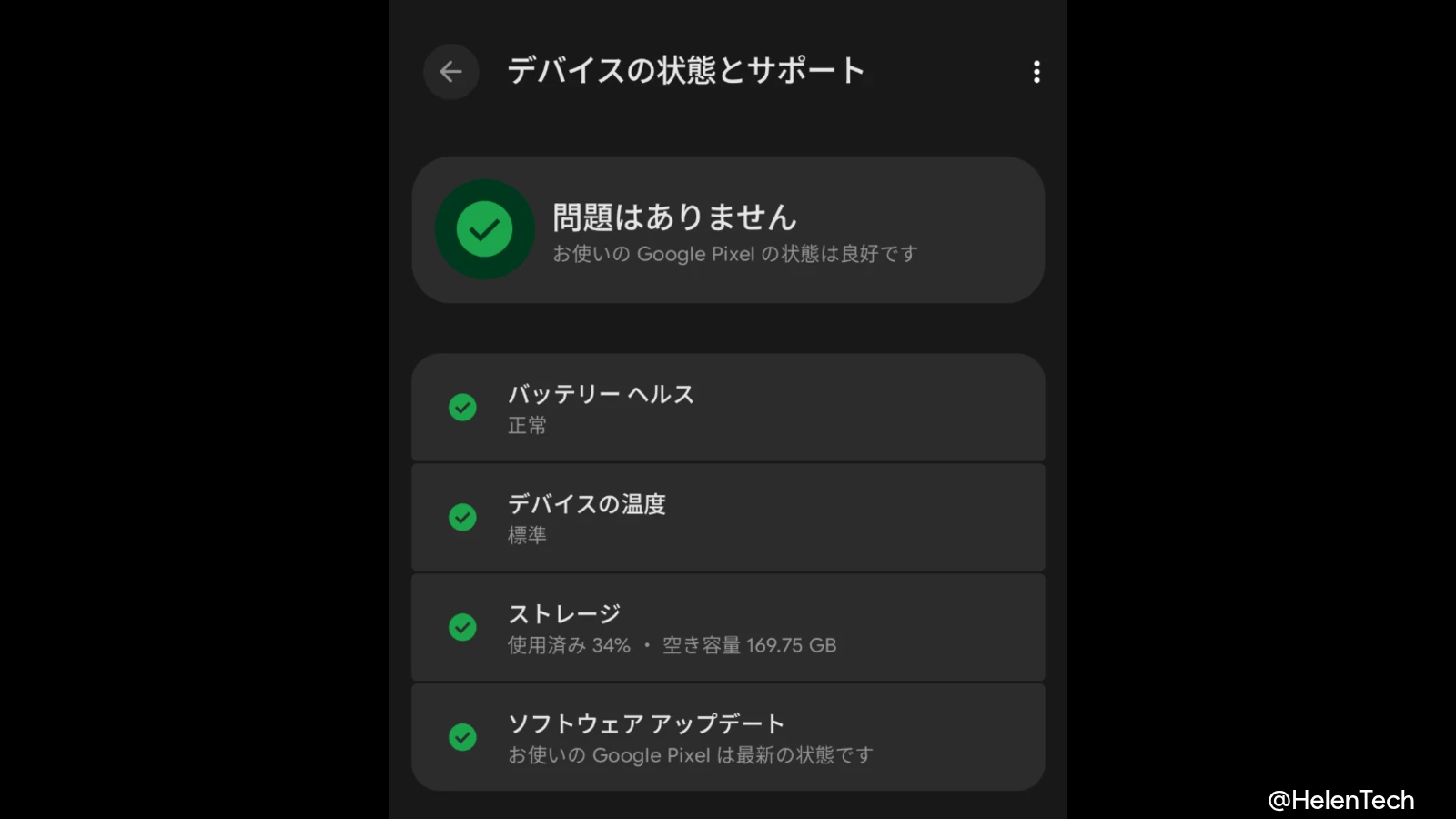Image resolution: width=1456 pixels, height=819 pixels.
Task: Open the ストレージ details row
Action: (728, 628)
